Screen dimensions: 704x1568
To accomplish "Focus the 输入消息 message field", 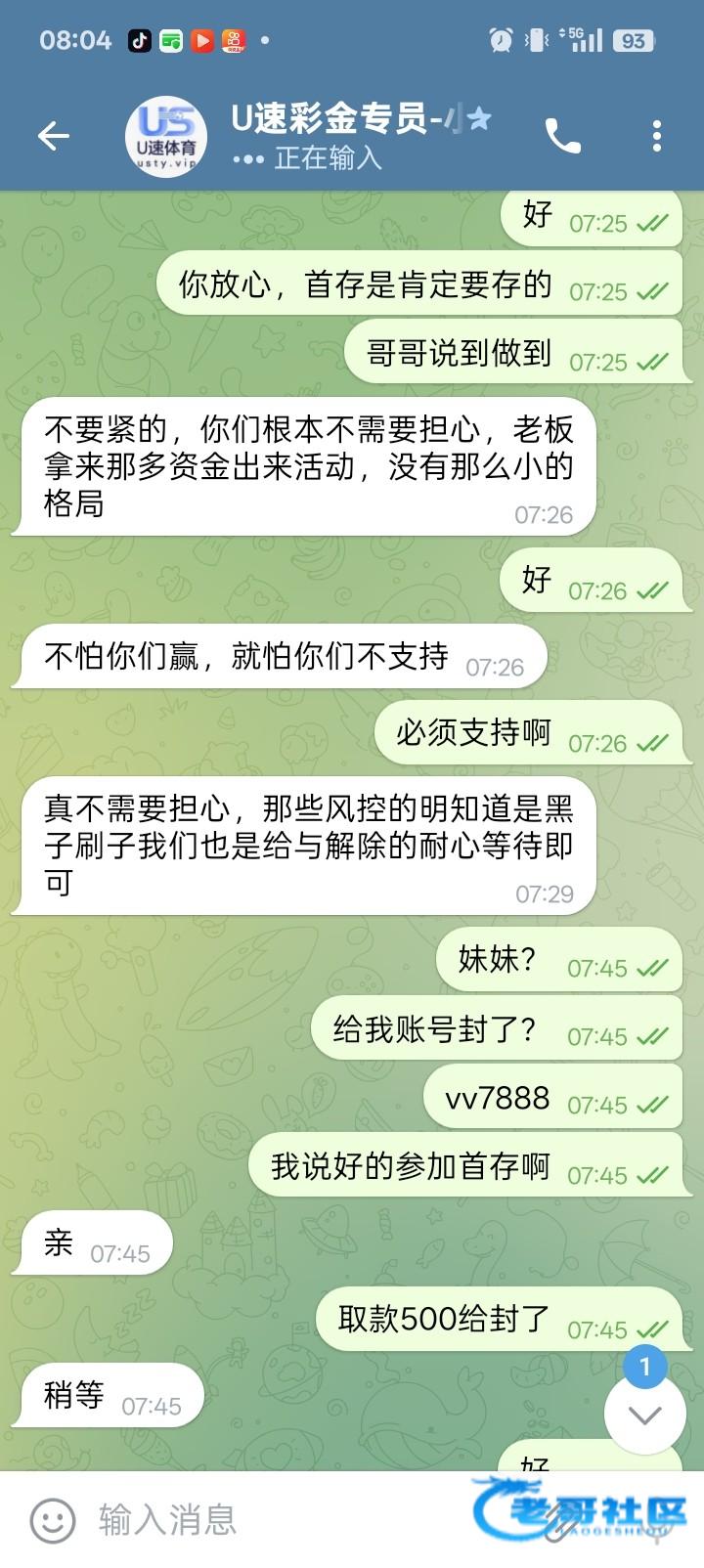I will pyautogui.click(x=274, y=1520).
